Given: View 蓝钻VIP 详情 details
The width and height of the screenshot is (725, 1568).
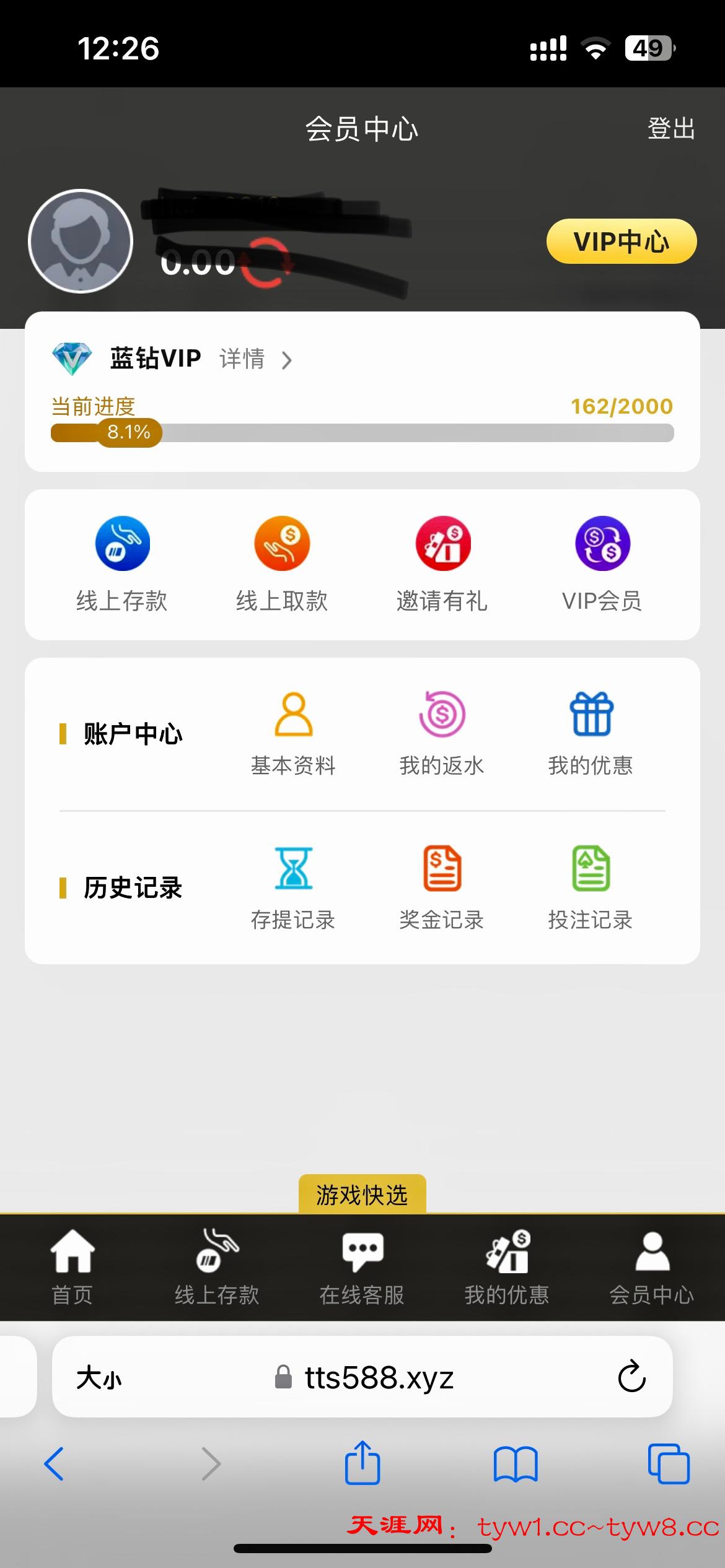Looking at the screenshot, I should 255,359.
